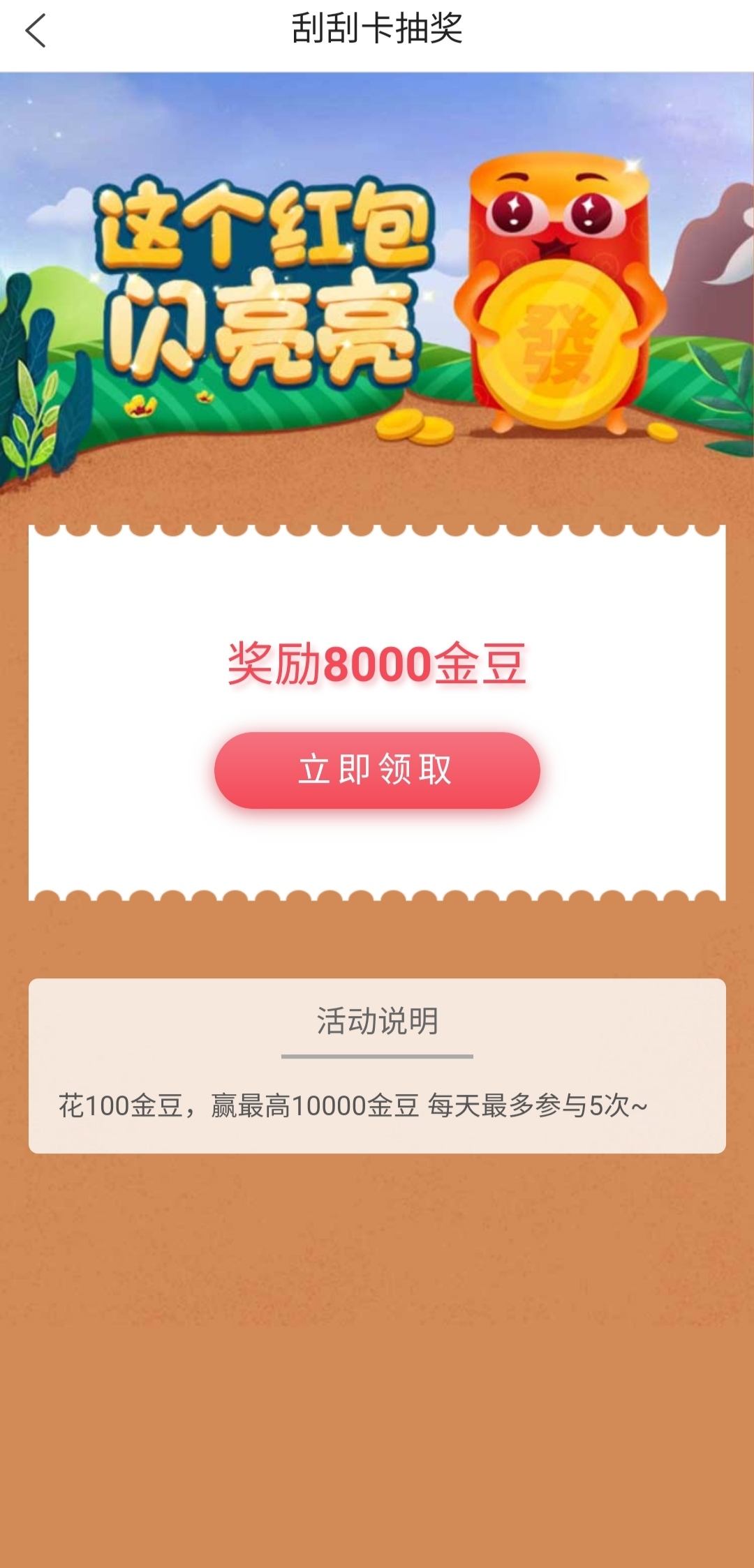Go back using the top-left arrow
This screenshot has height=1568, width=754.
pos(35,31)
